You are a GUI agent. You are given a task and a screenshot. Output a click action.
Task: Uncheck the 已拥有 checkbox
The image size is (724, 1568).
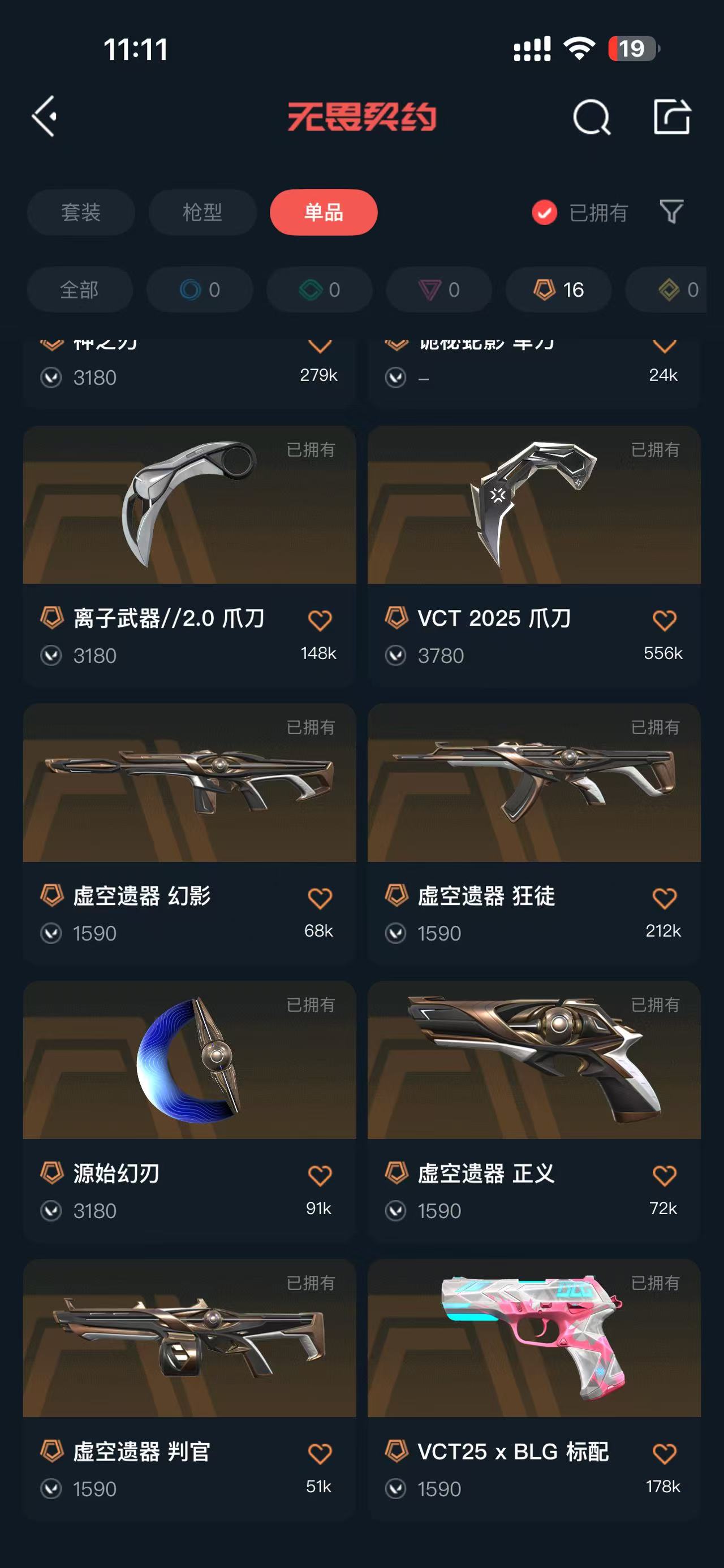coord(544,213)
